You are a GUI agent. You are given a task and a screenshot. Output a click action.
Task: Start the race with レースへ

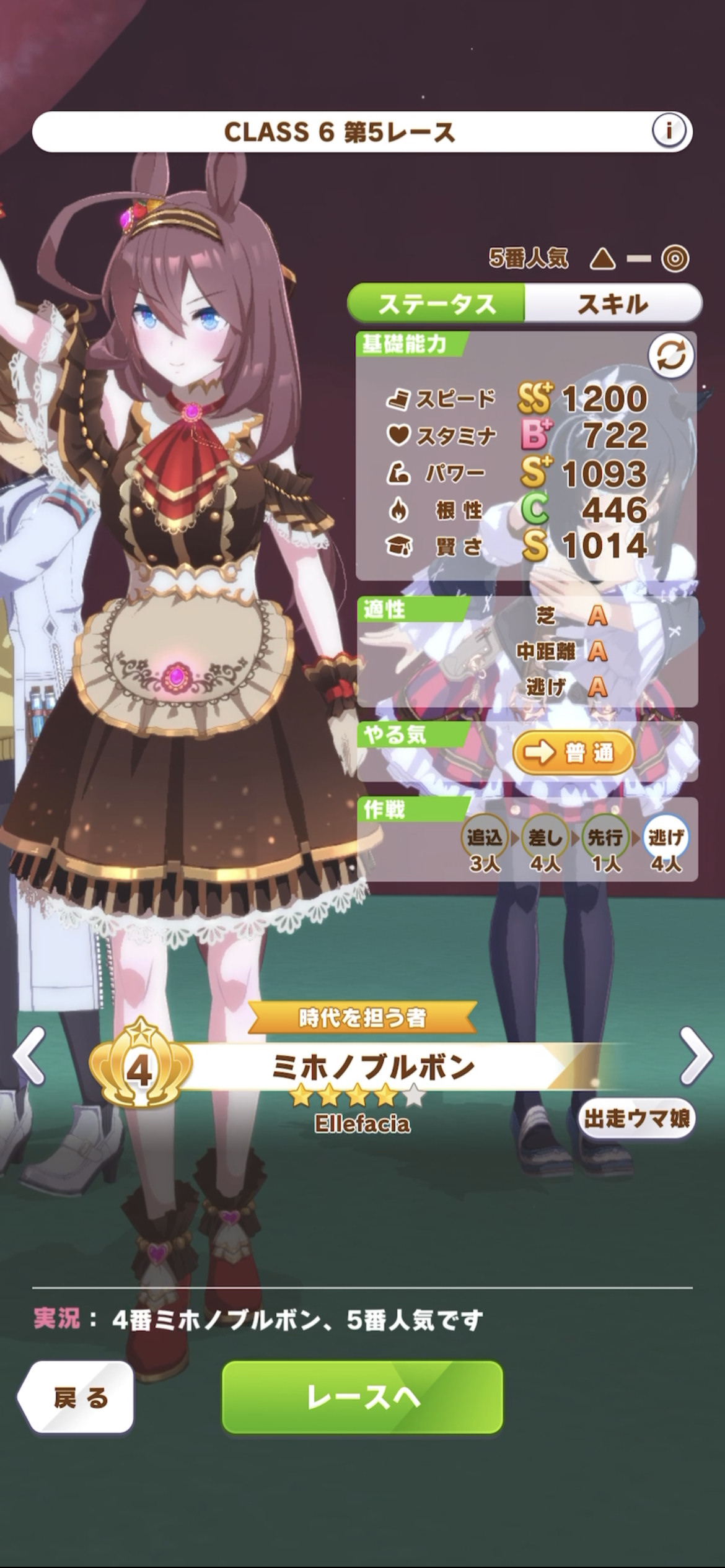(x=362, y=1398)
